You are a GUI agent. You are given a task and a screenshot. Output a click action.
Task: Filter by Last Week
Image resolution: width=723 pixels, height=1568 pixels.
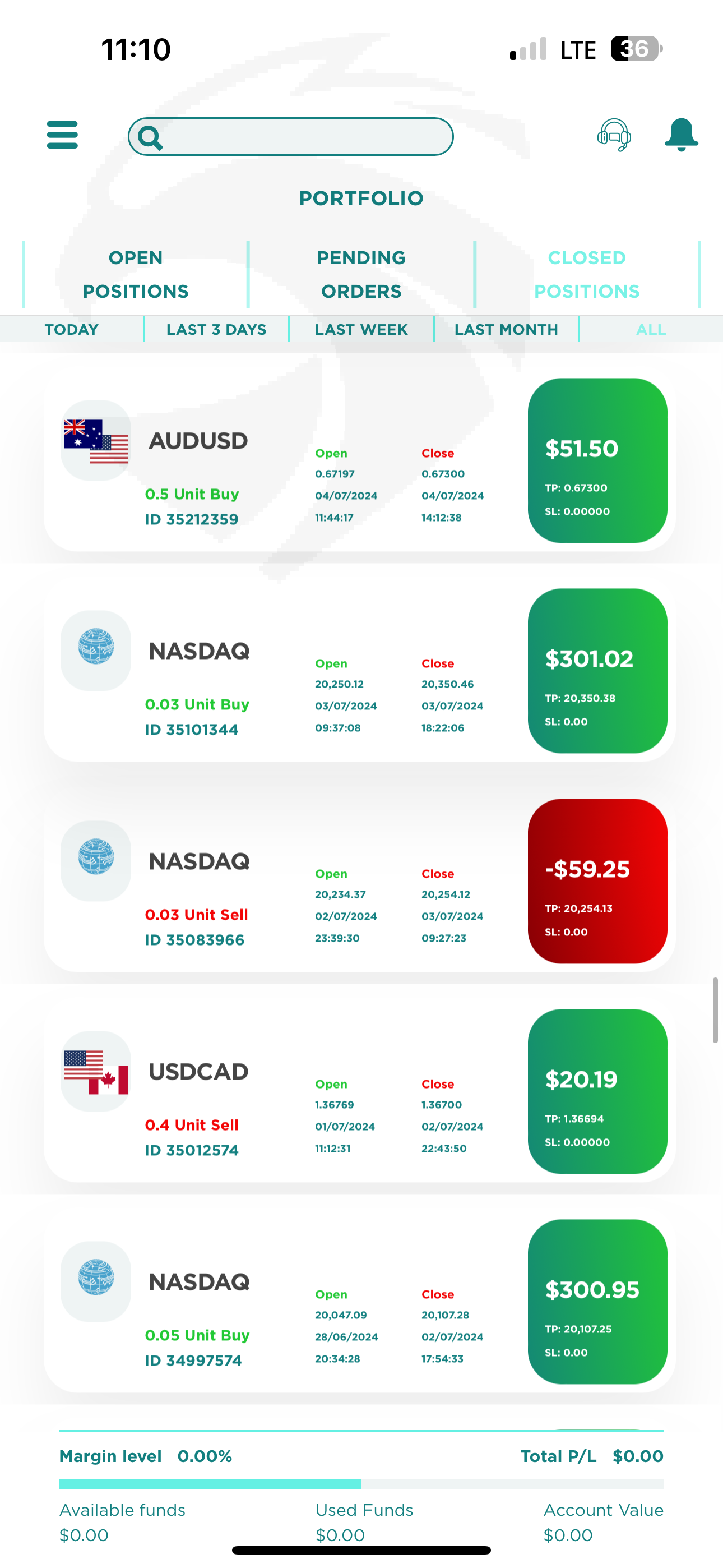pos(361,329)
